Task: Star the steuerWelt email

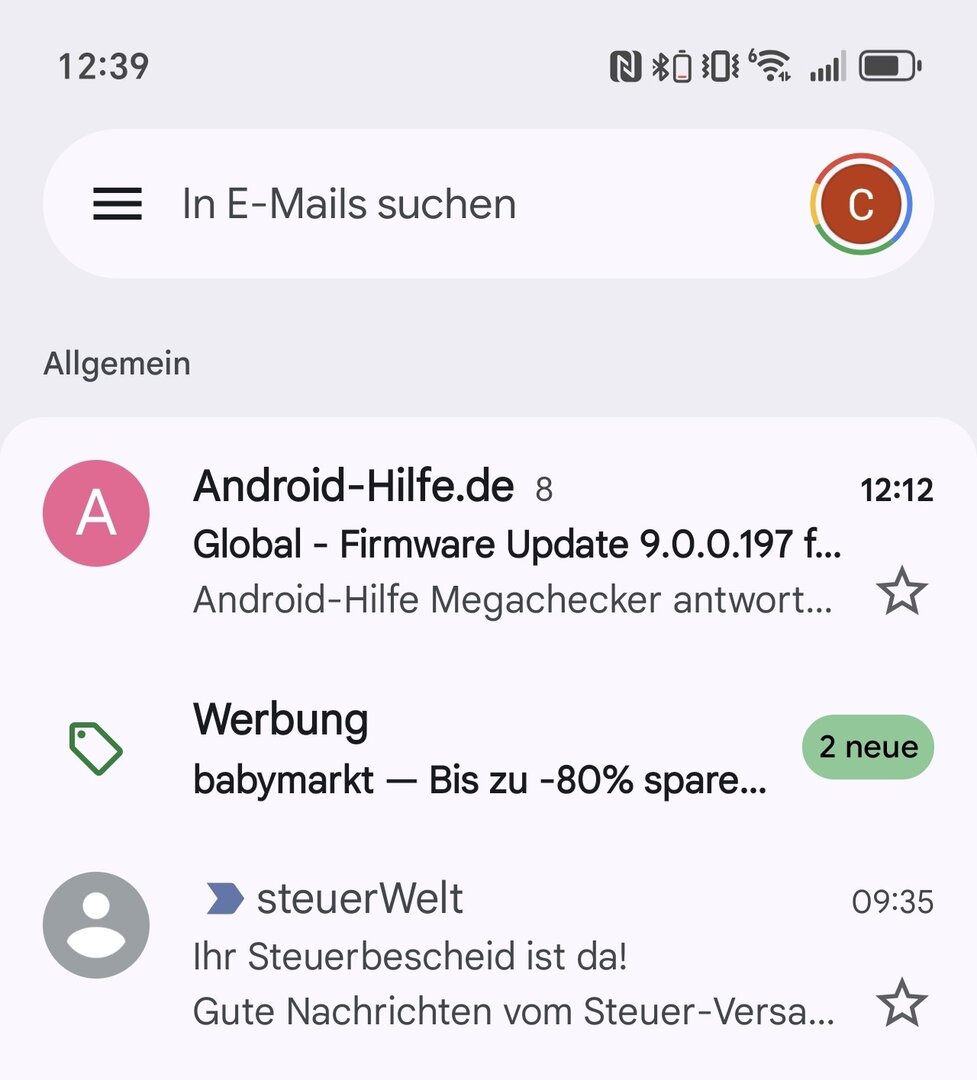Action: pos(901,1004)
